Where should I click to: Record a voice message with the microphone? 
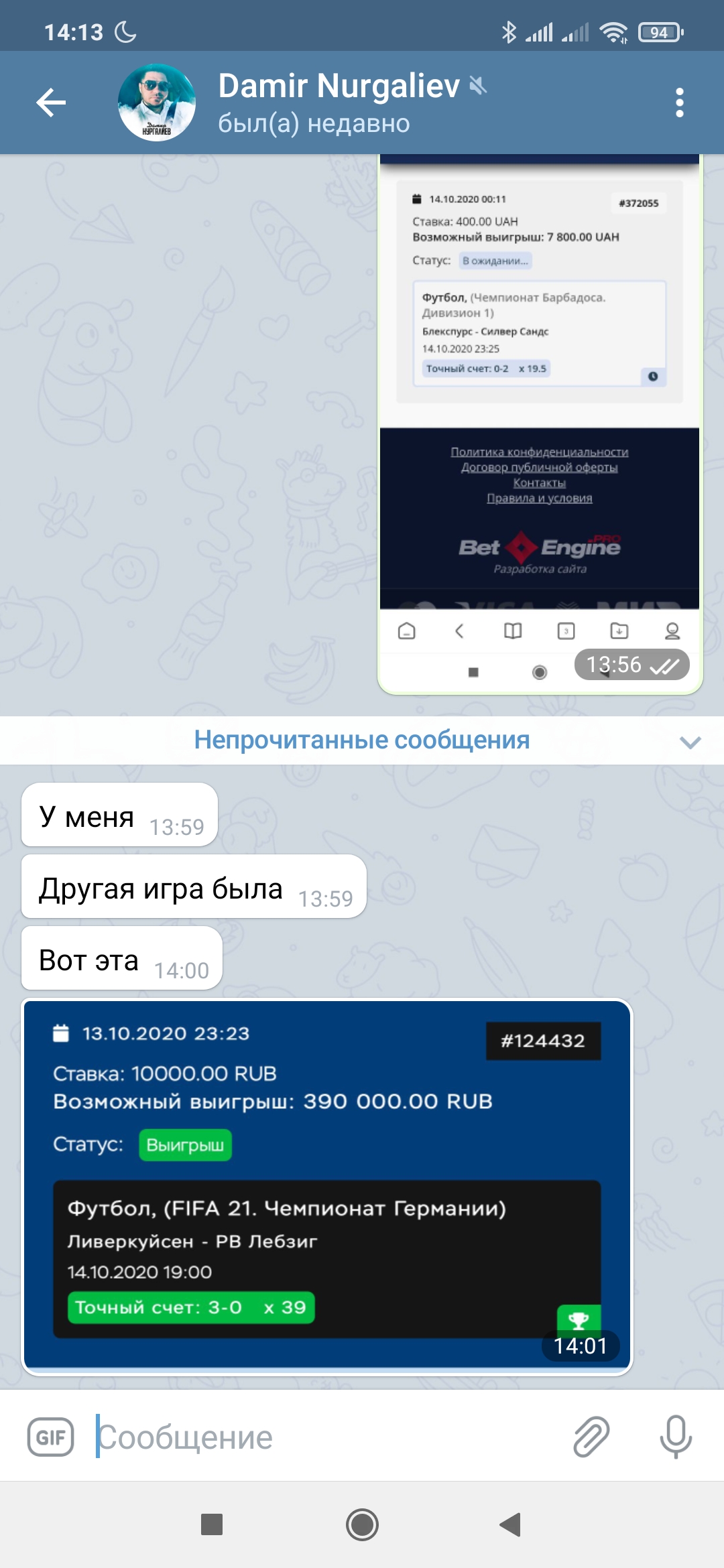pyautogui.click(x=675, y=1437)
